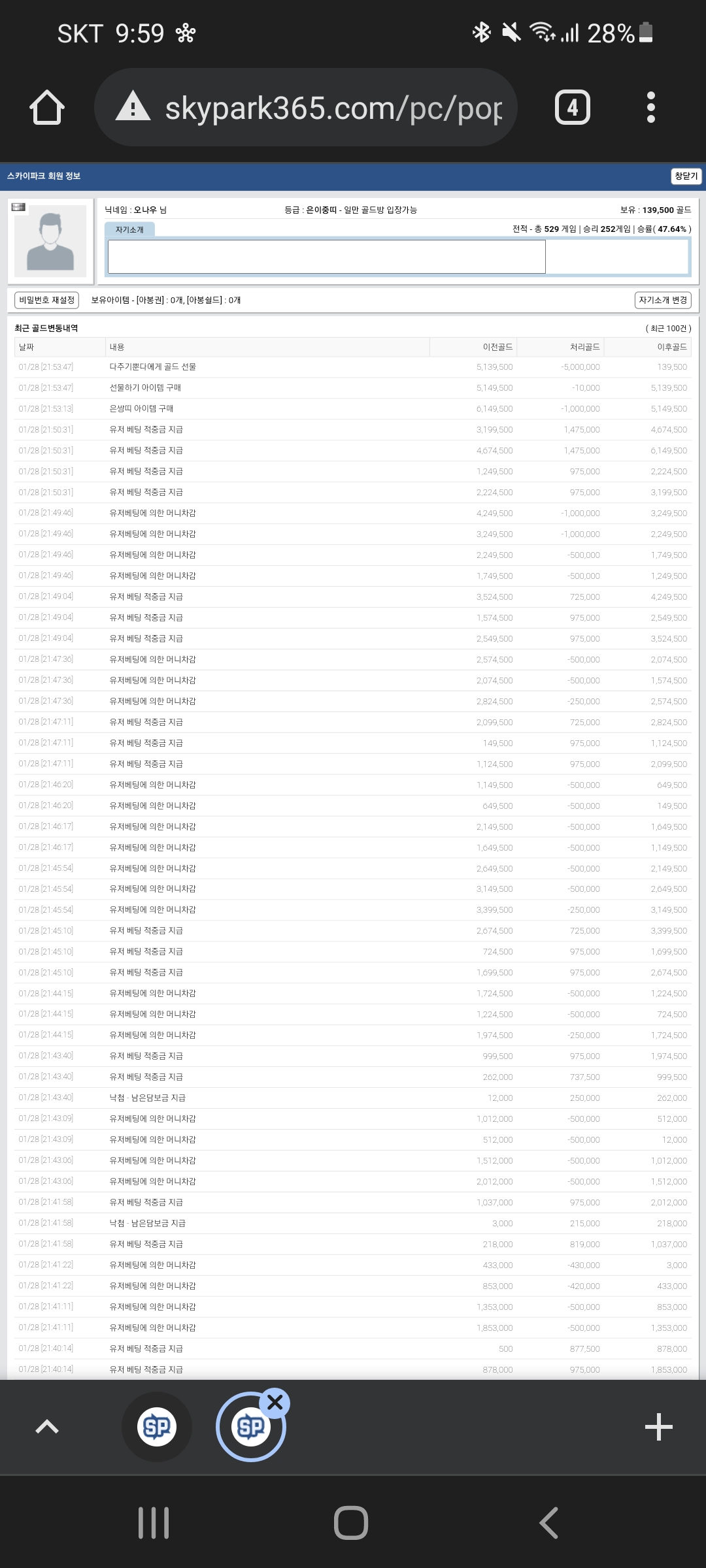Open recent apps from navigation bar
Viewport: 706px width, 1568px height.
pyautogui.click(x=154, y=1523)
